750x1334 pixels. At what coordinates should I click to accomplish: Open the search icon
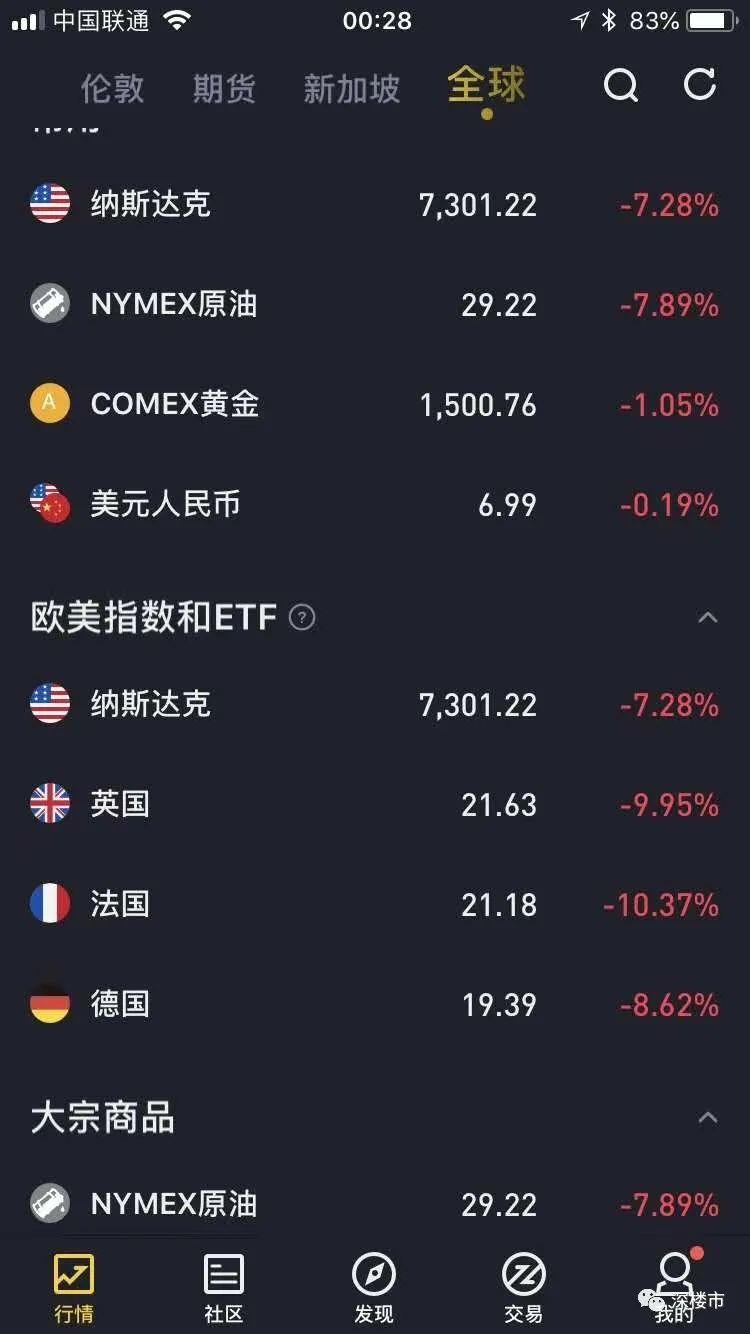point(620,86)
